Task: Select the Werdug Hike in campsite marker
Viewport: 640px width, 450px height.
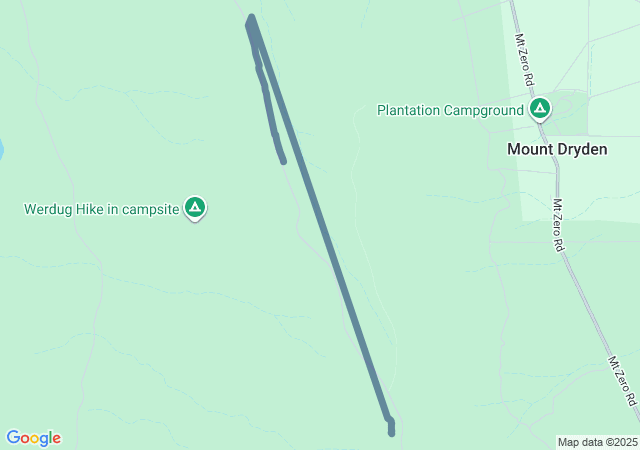Action: coord(196,208)
